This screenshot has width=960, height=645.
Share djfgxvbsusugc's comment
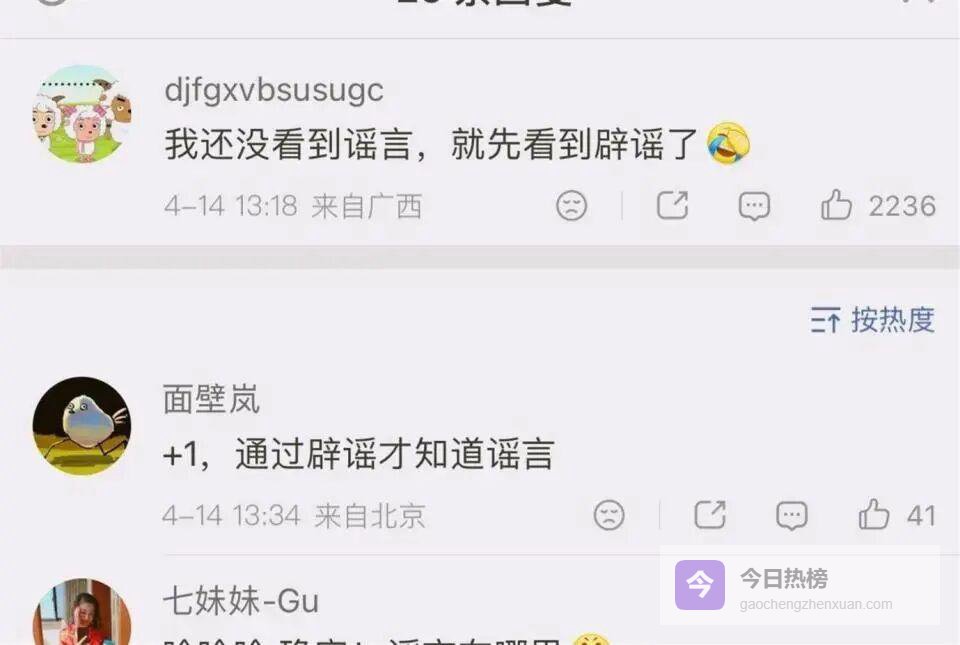pos(672,205)
